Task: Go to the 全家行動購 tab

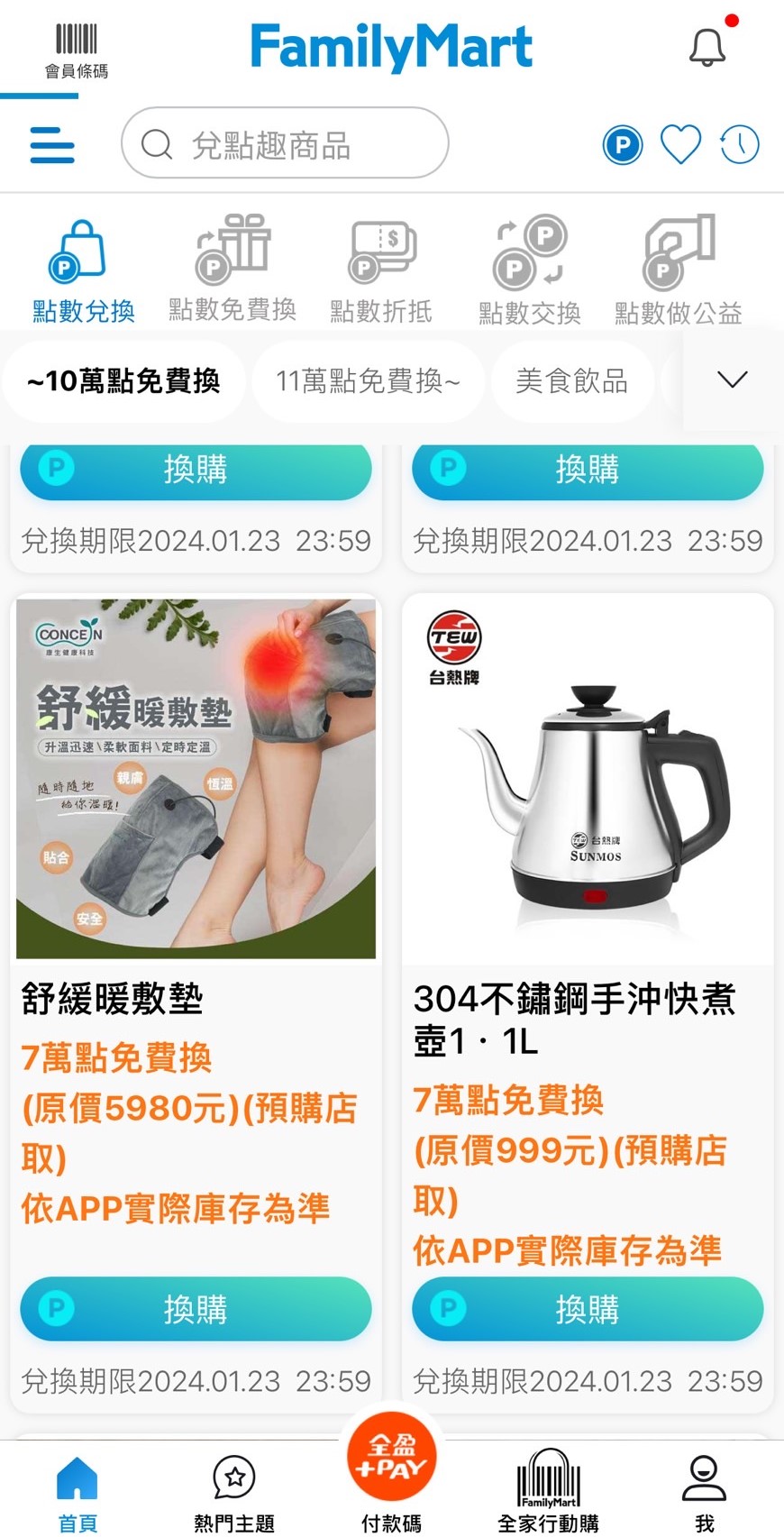Action: point(549,1492)
